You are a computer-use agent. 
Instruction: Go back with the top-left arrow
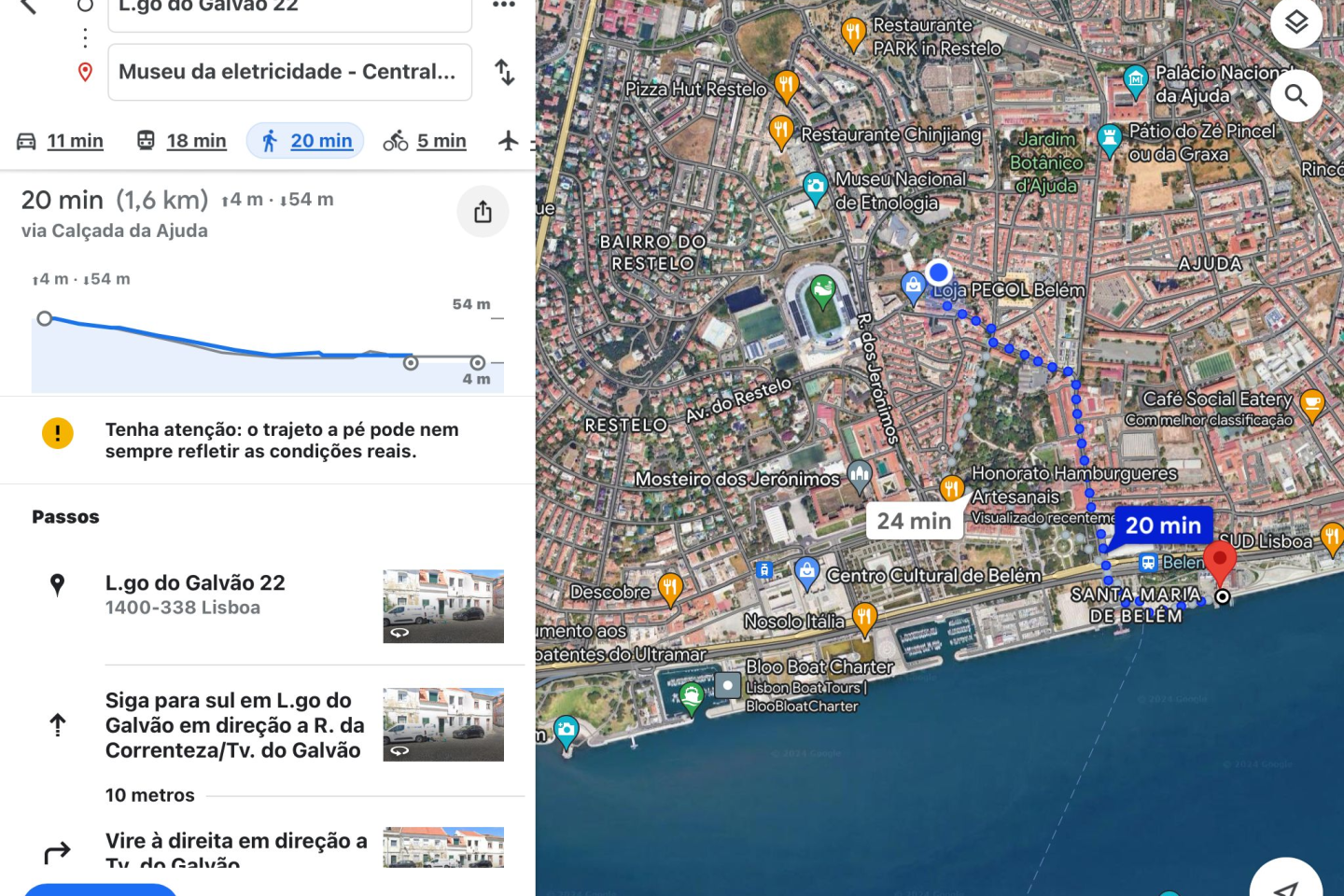(28, 7)
